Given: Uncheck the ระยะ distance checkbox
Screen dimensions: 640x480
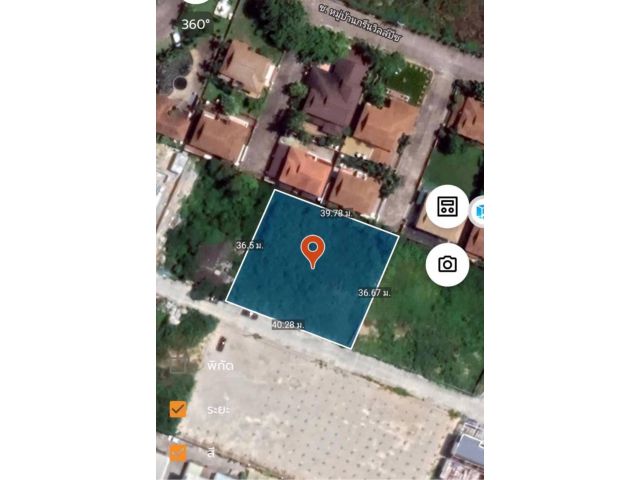Looking at the screenshot, I should coord(178,409).
